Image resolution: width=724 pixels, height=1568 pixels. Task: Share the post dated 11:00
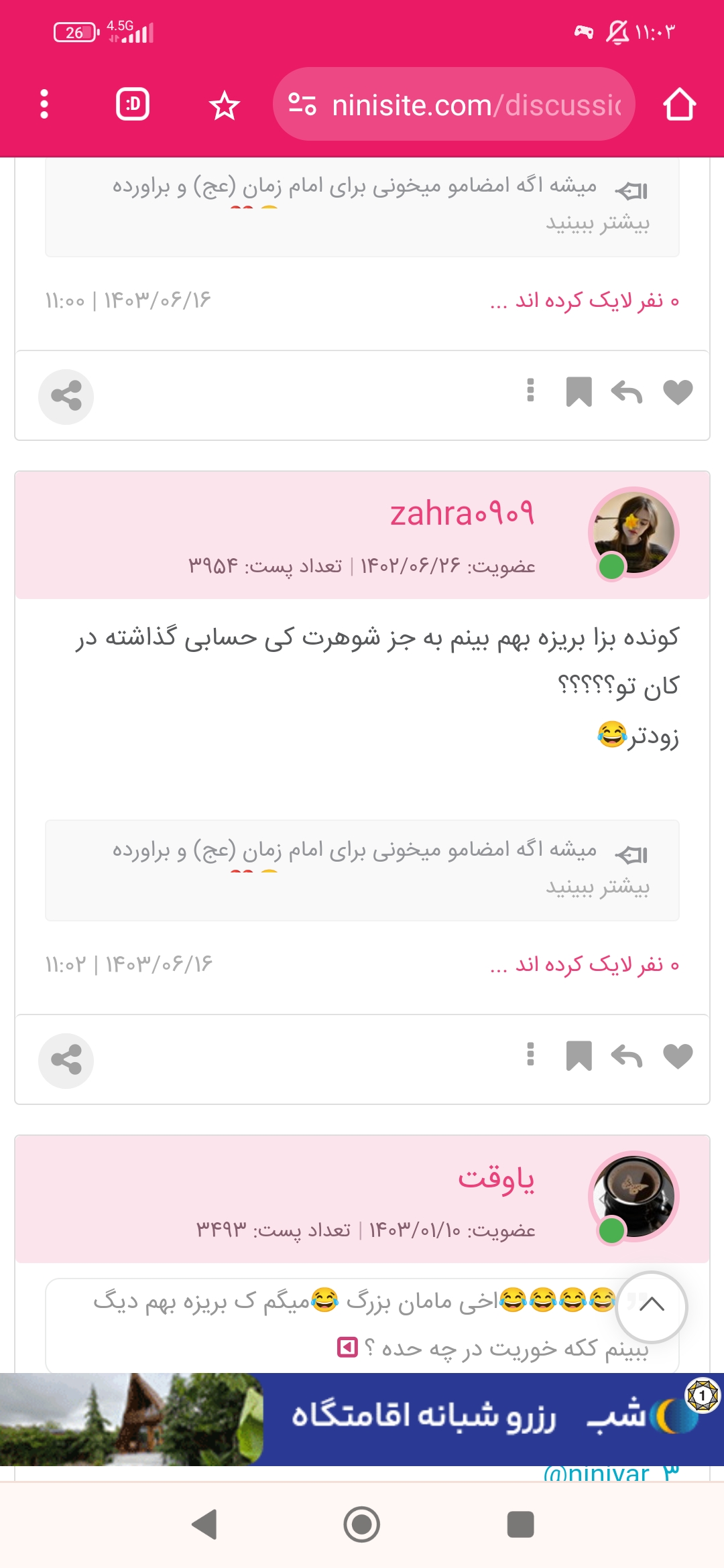point(66,397)
